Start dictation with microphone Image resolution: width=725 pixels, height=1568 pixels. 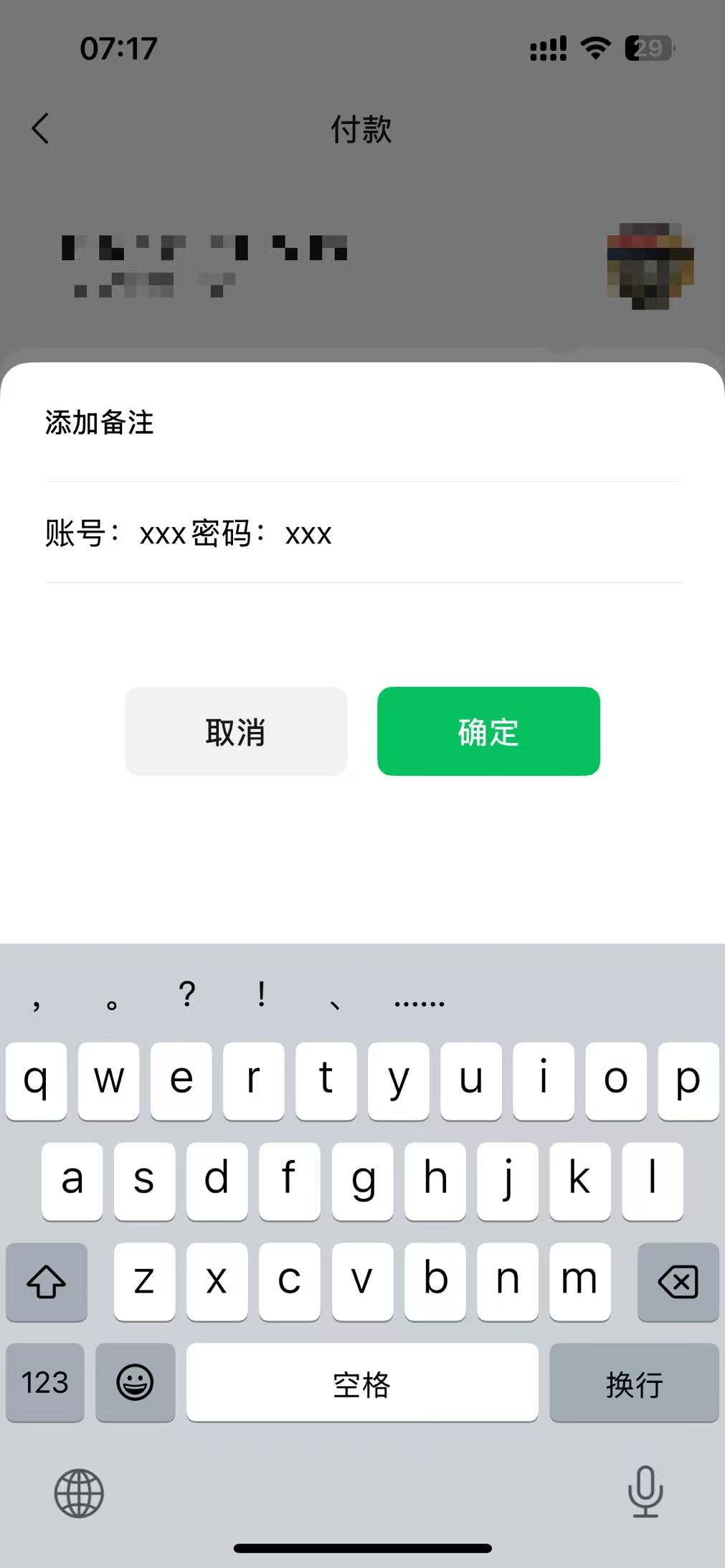645,1491
